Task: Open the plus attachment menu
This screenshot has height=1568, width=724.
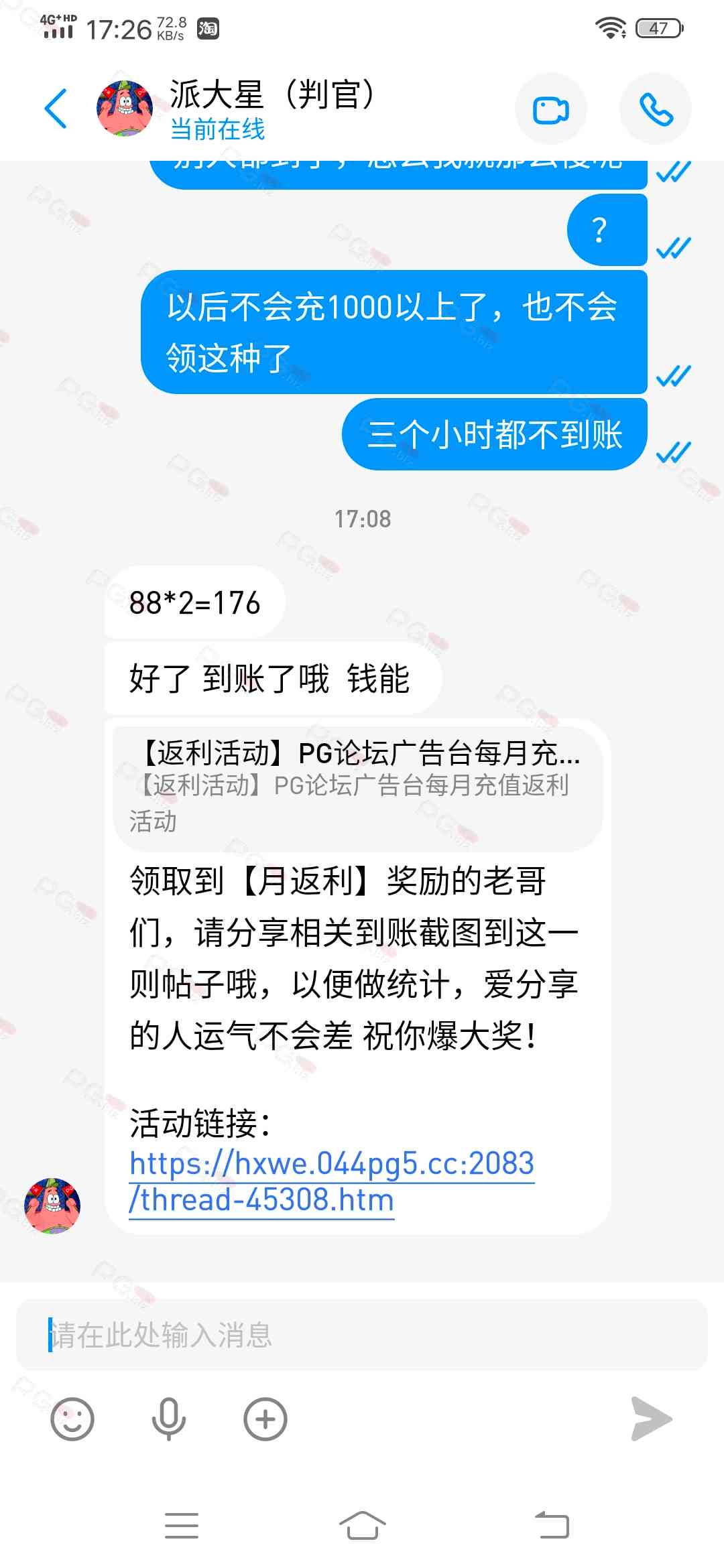Action: point(265,1419)
